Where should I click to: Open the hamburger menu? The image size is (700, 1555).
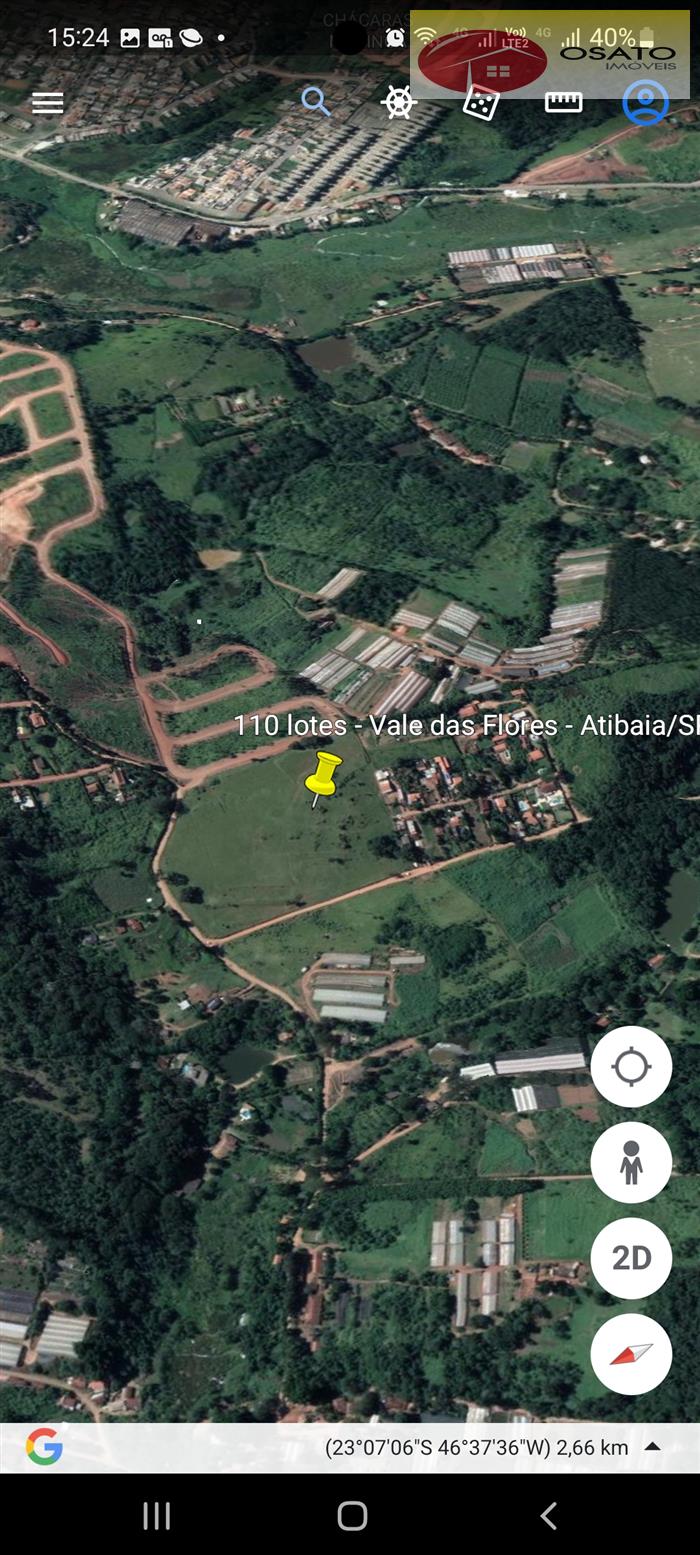pyautogui.click(x=47, y=103)
